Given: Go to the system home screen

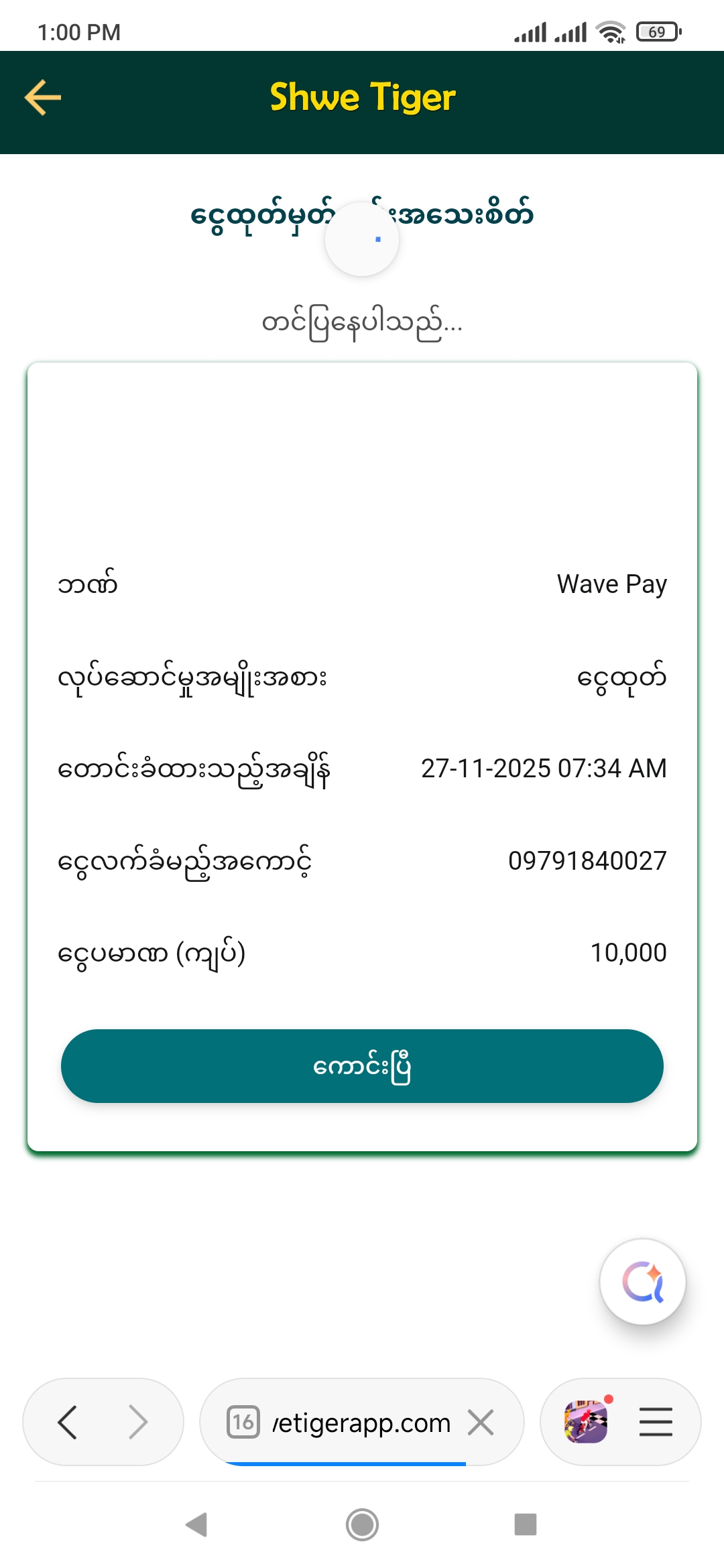Looking at the screenshot, I should [362, 1524].
